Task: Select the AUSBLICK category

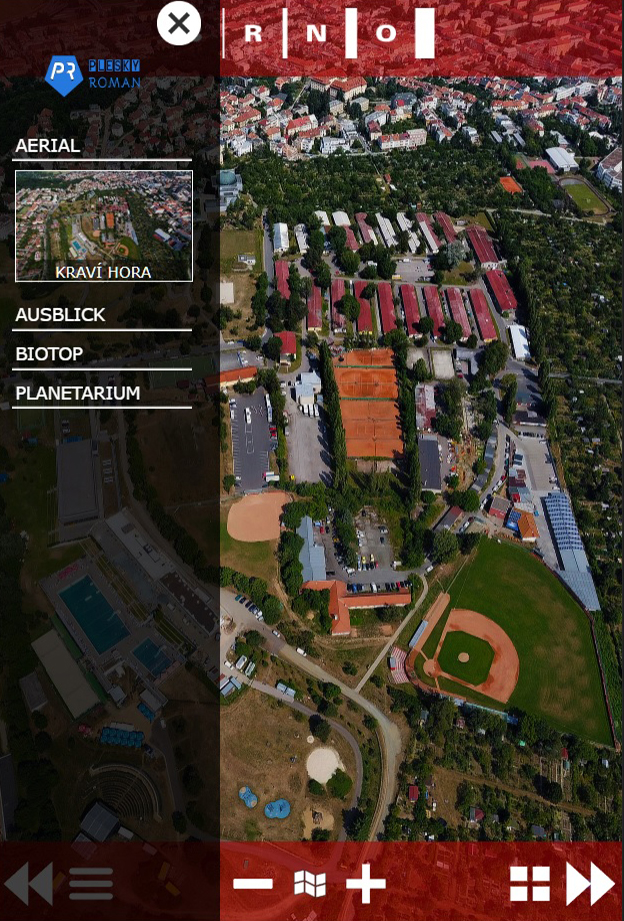Action: coord(60,315)
